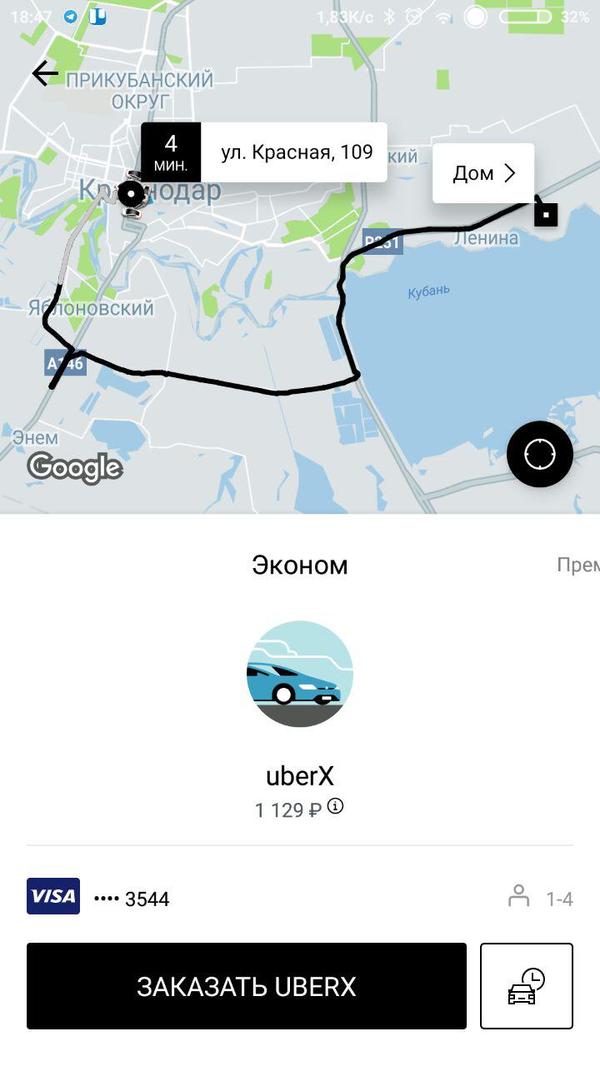The width and height of the screenshot is (600, 1066).
Task: Edit pickup address ул. Красная, 109
Action: pyautogui.click(x=295, y=152)
